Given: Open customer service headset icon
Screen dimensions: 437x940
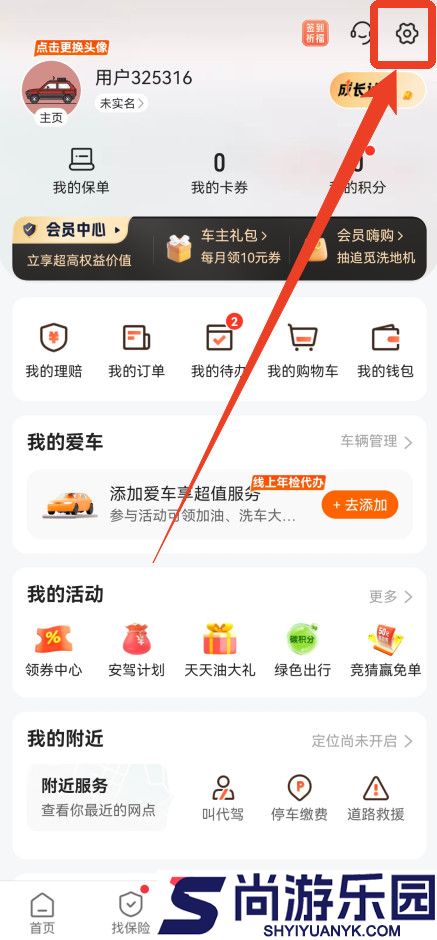Looking at the screenshot, I should point(361,33).
